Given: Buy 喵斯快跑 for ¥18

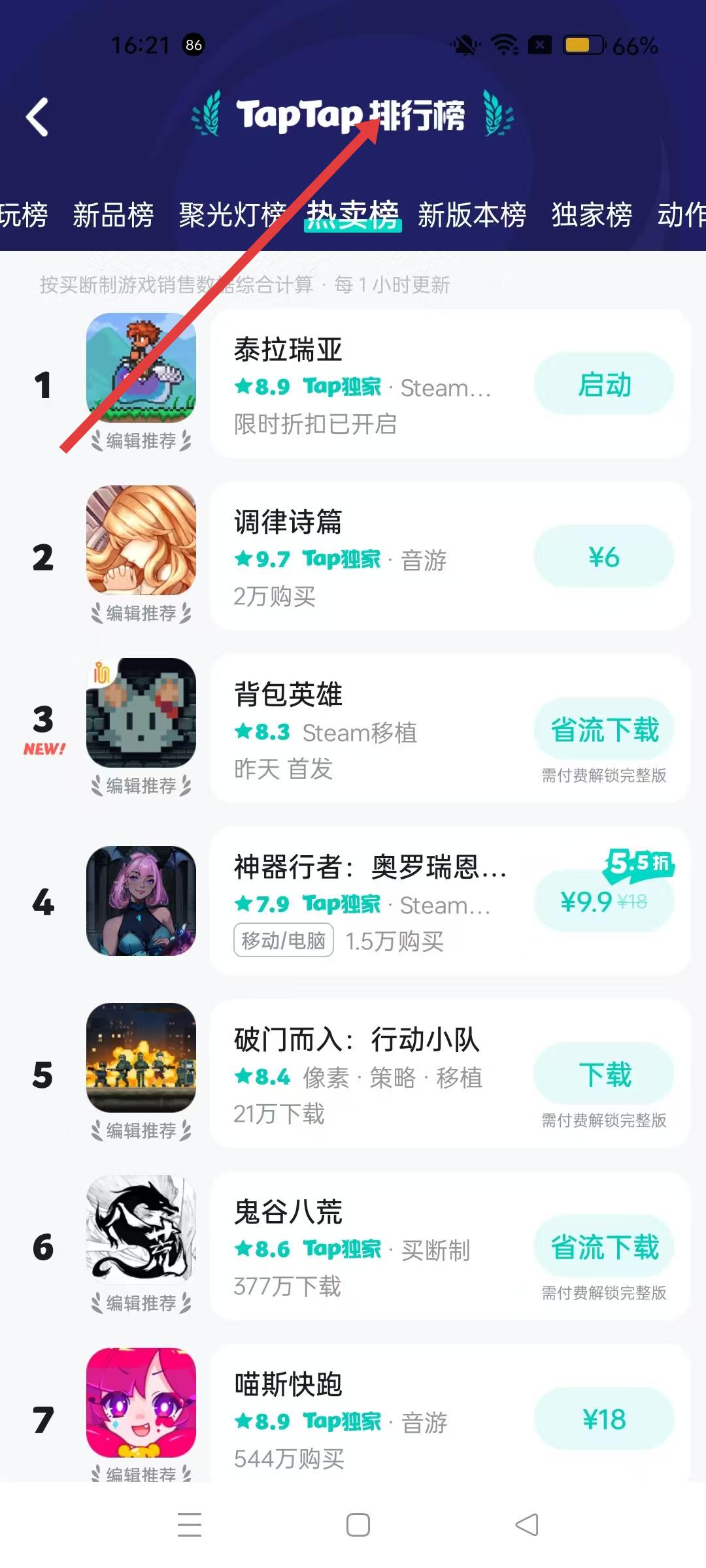Looking at the screenshot, I should 603,1419.
